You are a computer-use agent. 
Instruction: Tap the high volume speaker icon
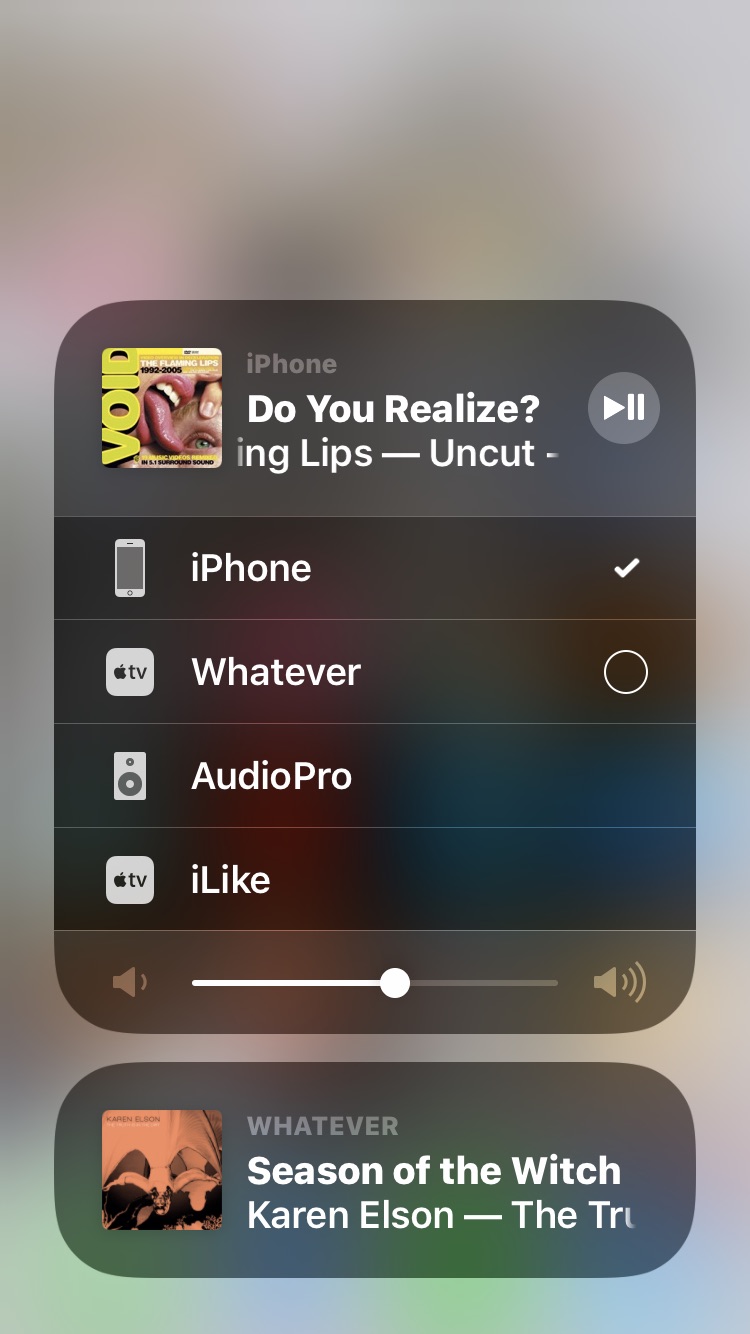click(619, 983)
